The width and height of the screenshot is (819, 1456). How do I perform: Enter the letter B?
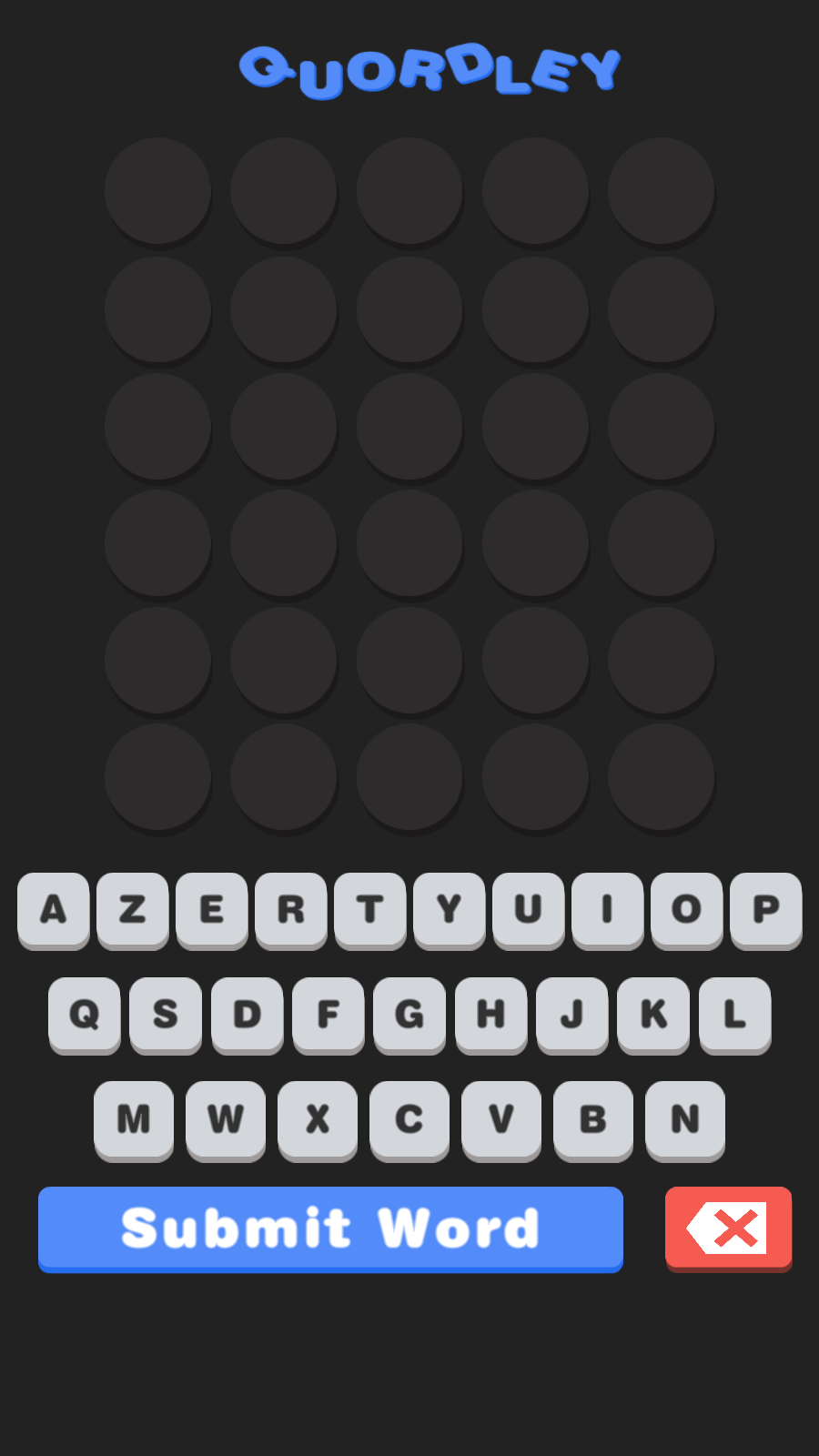coord(593,1120)
